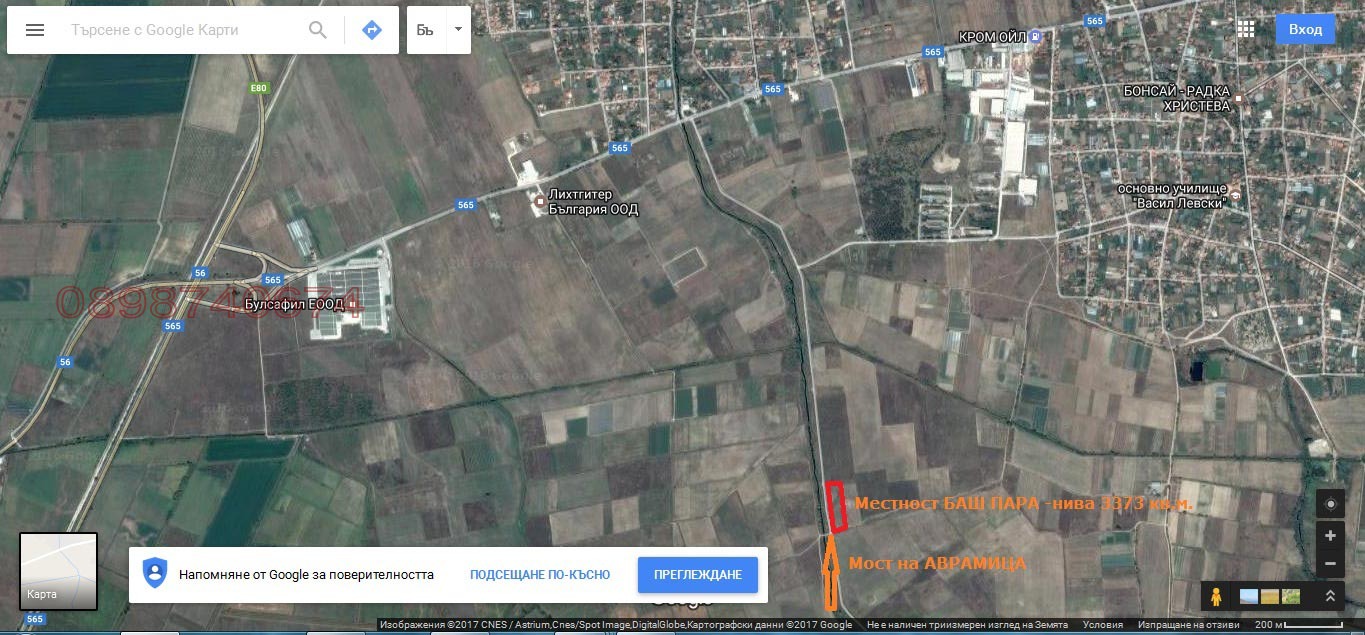This screenshot has height=635, width=1365.
Task: Sign in with the Вход button
Action: tap(1305, 29)
